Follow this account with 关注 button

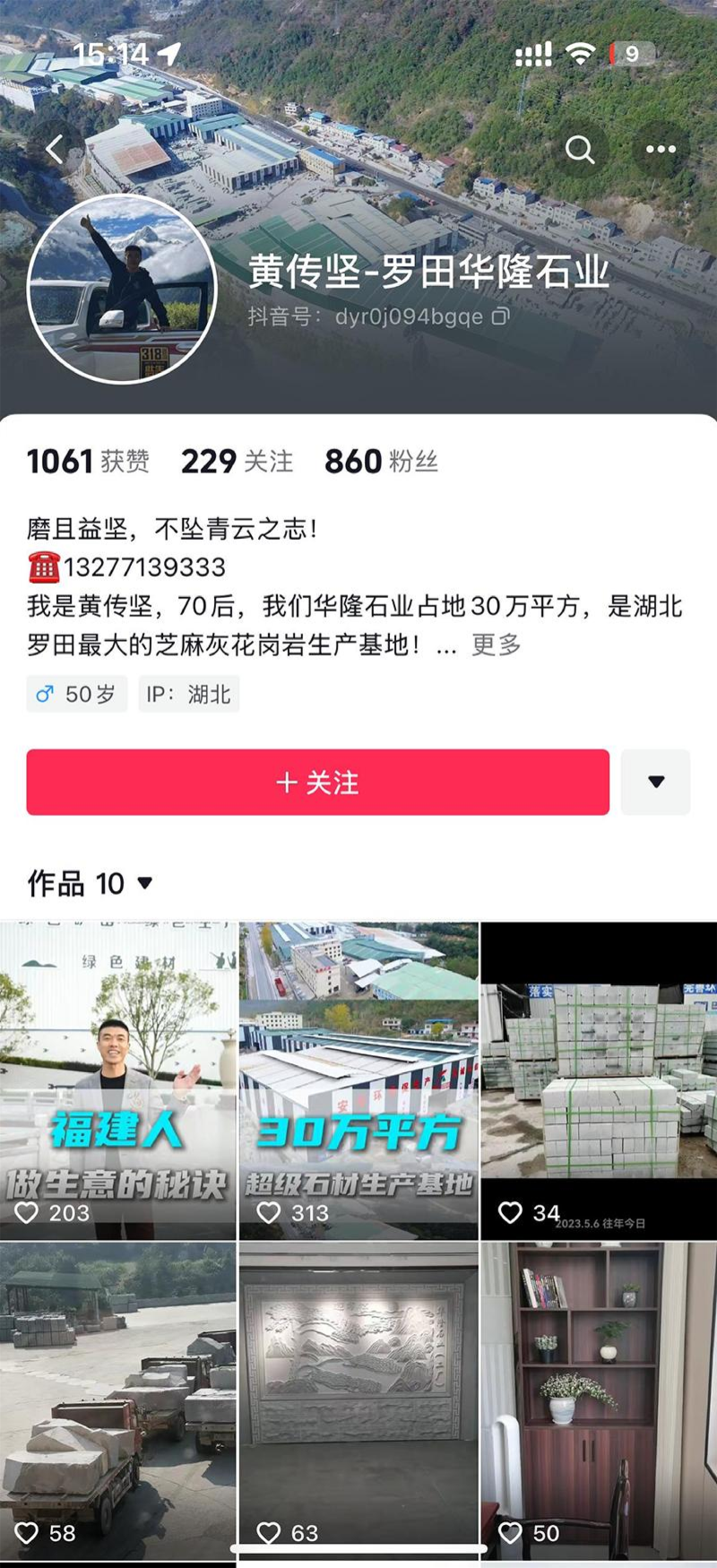coord(318,783)
